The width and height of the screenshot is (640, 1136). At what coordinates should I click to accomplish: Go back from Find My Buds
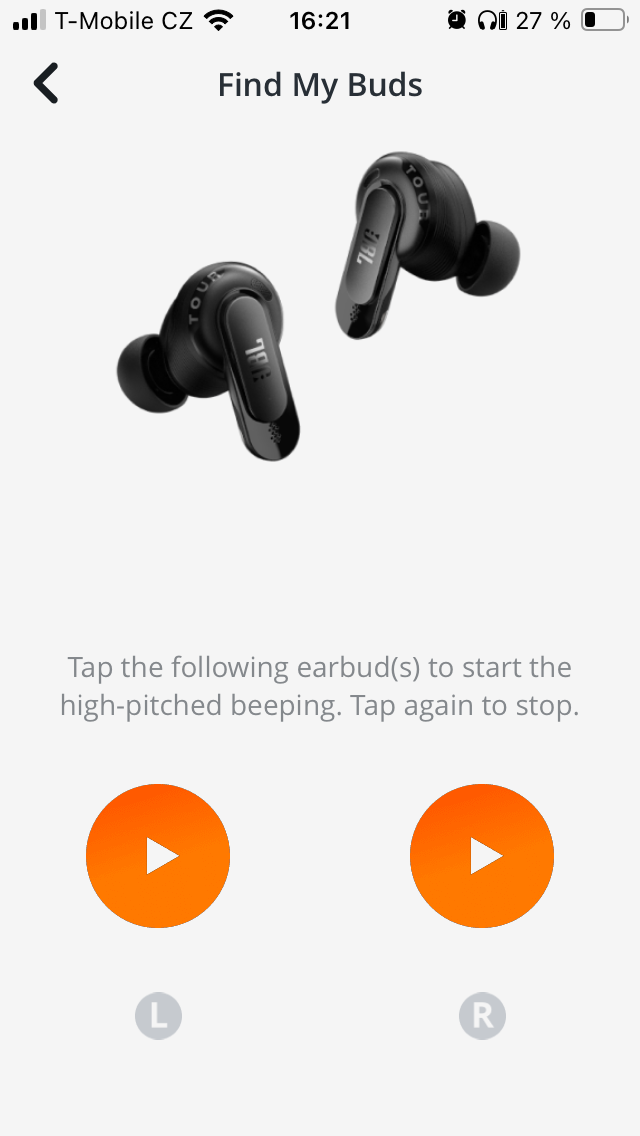coord(46,84)
